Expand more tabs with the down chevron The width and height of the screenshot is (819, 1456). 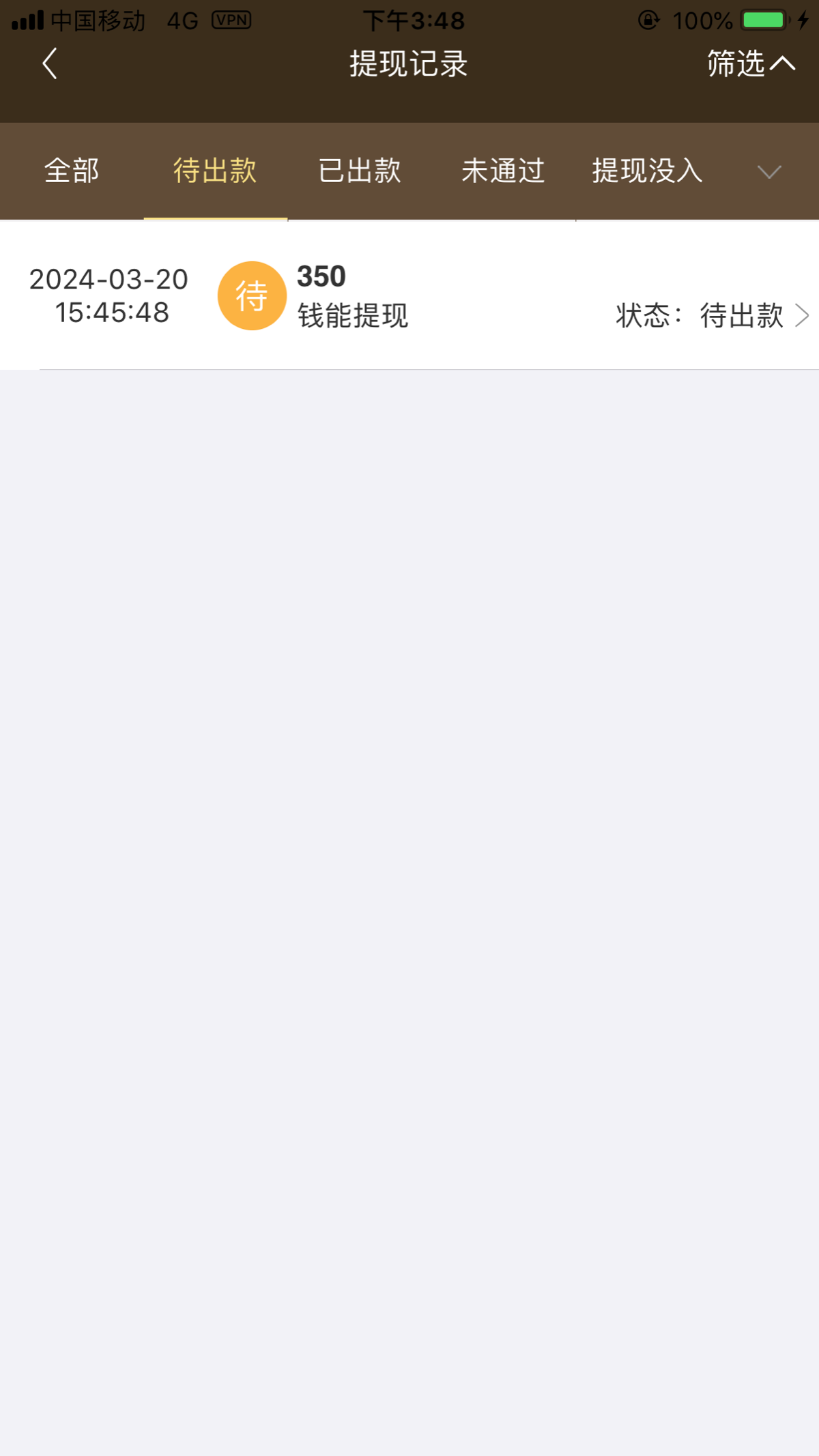click(769, 172)
